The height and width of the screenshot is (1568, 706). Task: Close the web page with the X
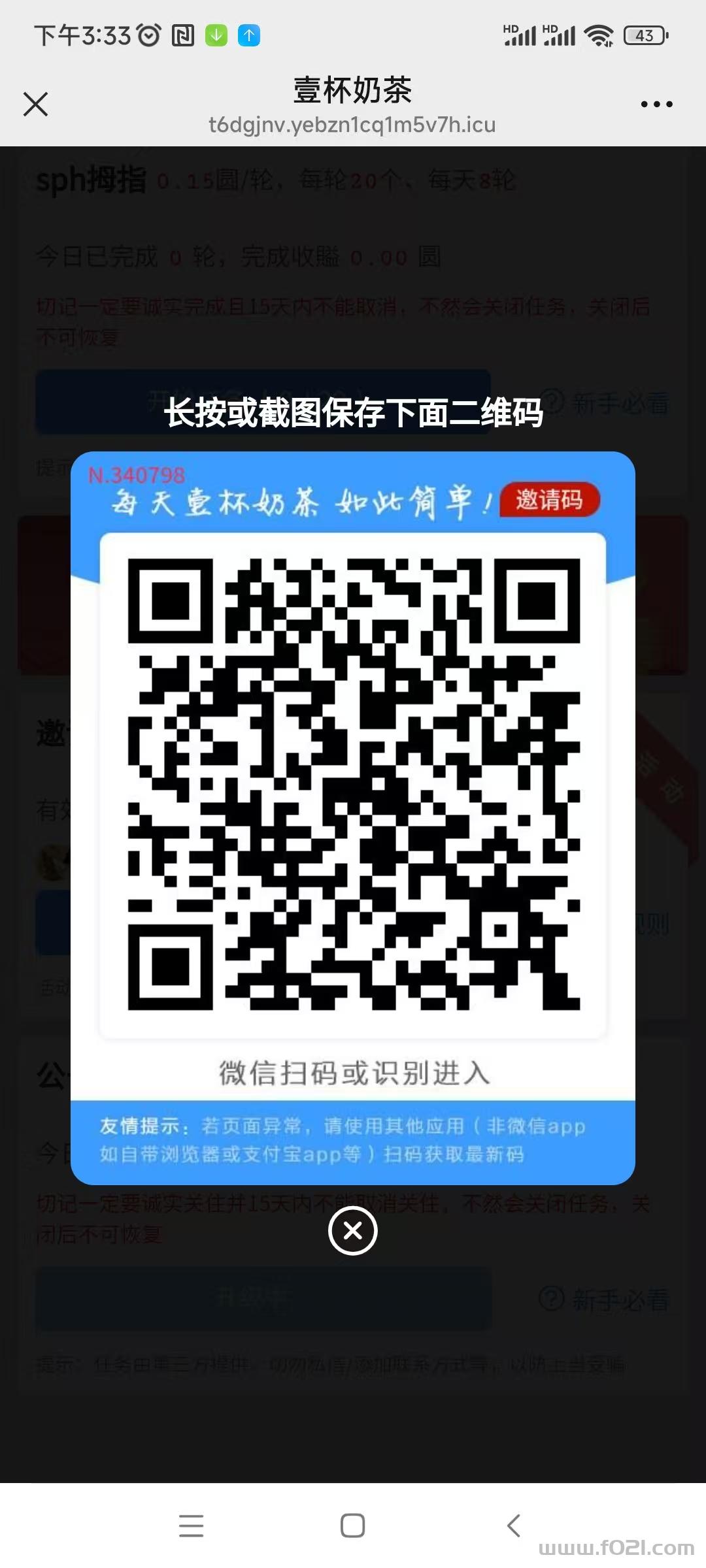[35, 104]
